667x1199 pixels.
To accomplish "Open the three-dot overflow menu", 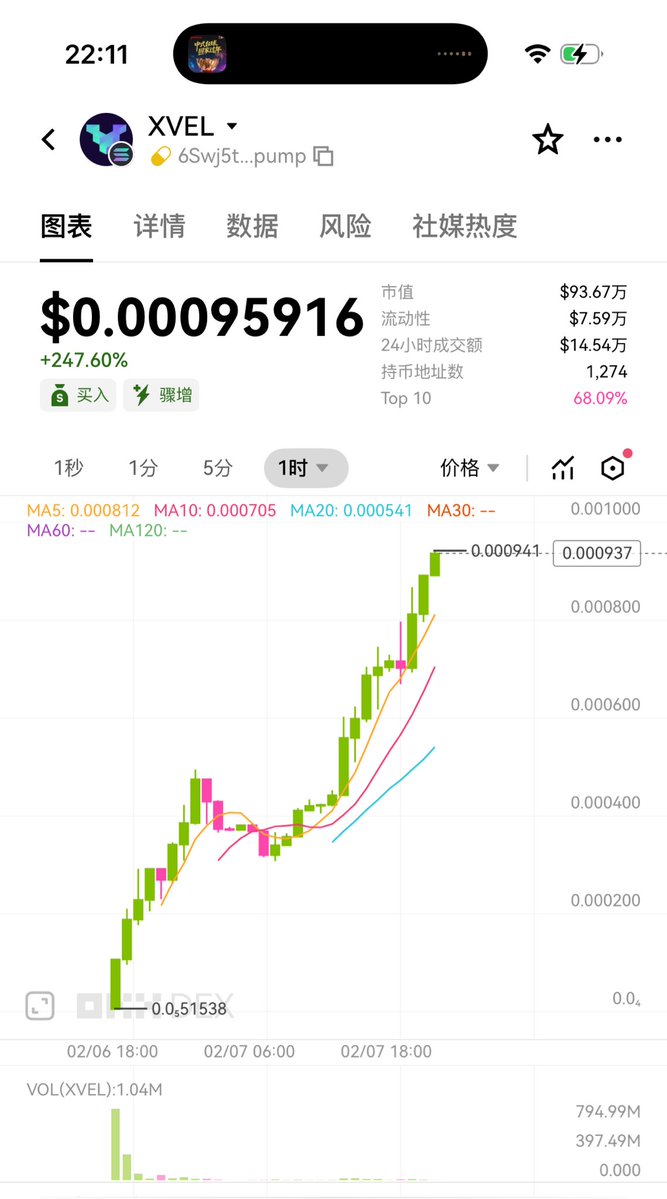I will 607,139.
